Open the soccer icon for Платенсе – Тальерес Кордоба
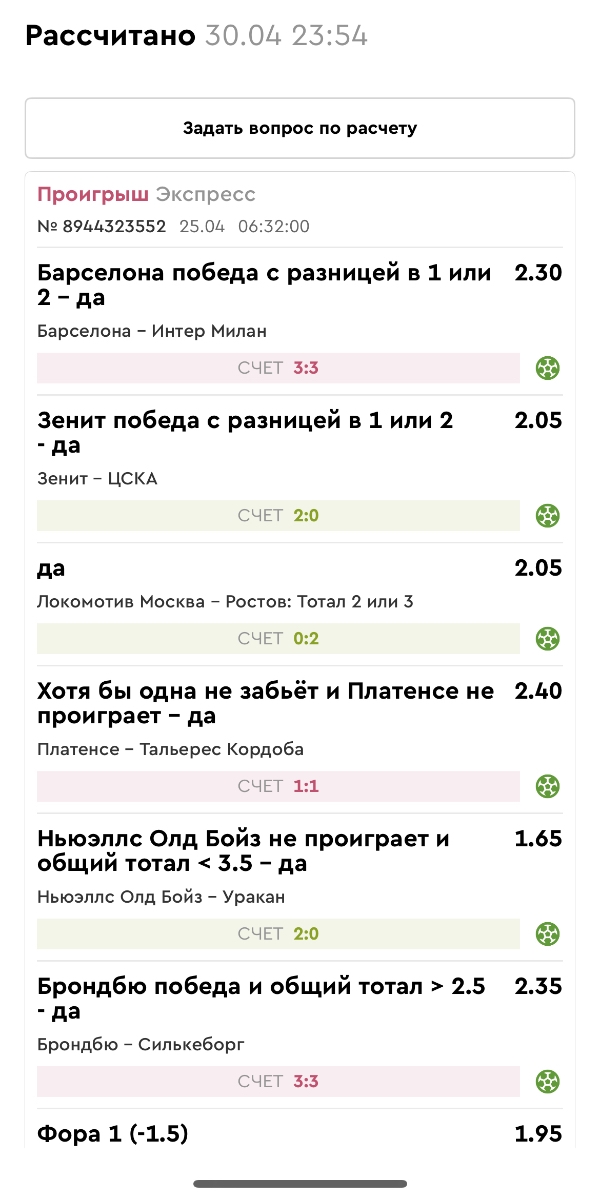The height and width of the screenshot is (1200, 600). [x=547, y=786]
